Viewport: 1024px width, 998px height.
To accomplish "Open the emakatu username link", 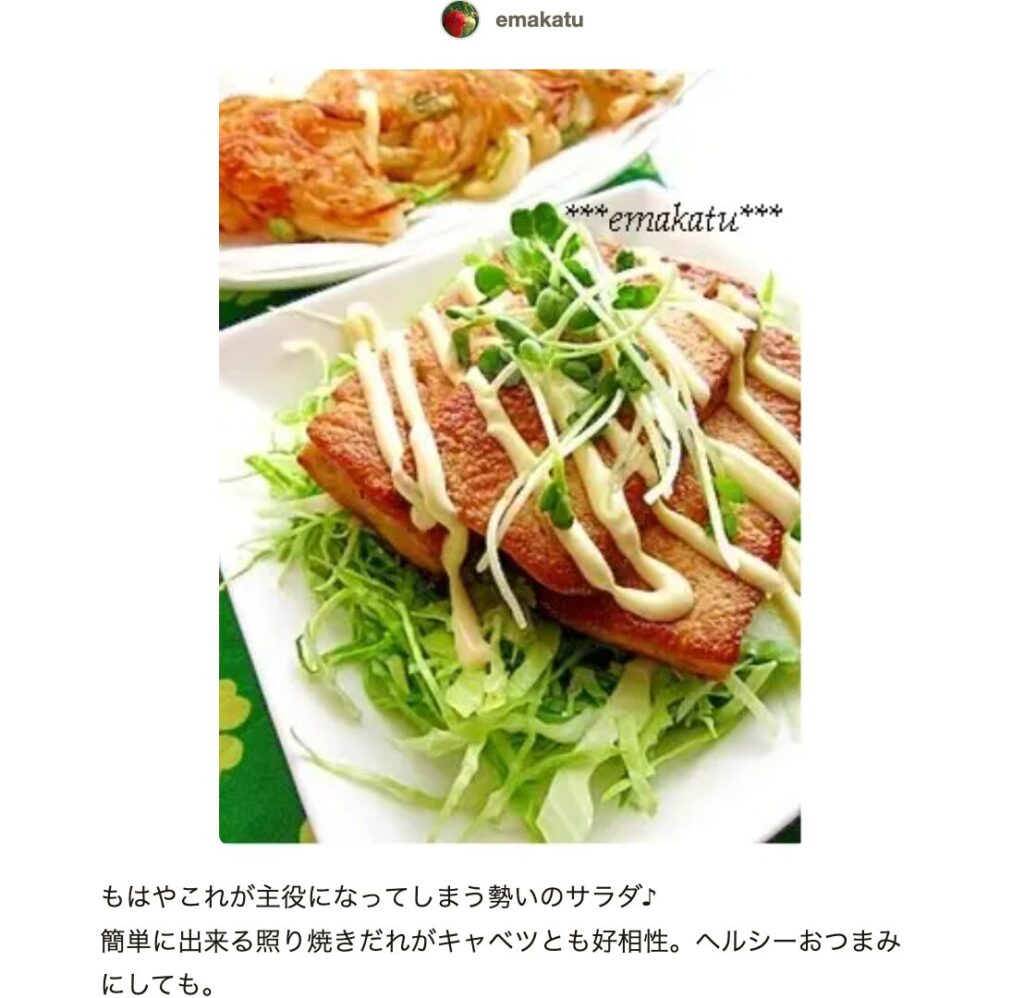I will tap(539, 20).
